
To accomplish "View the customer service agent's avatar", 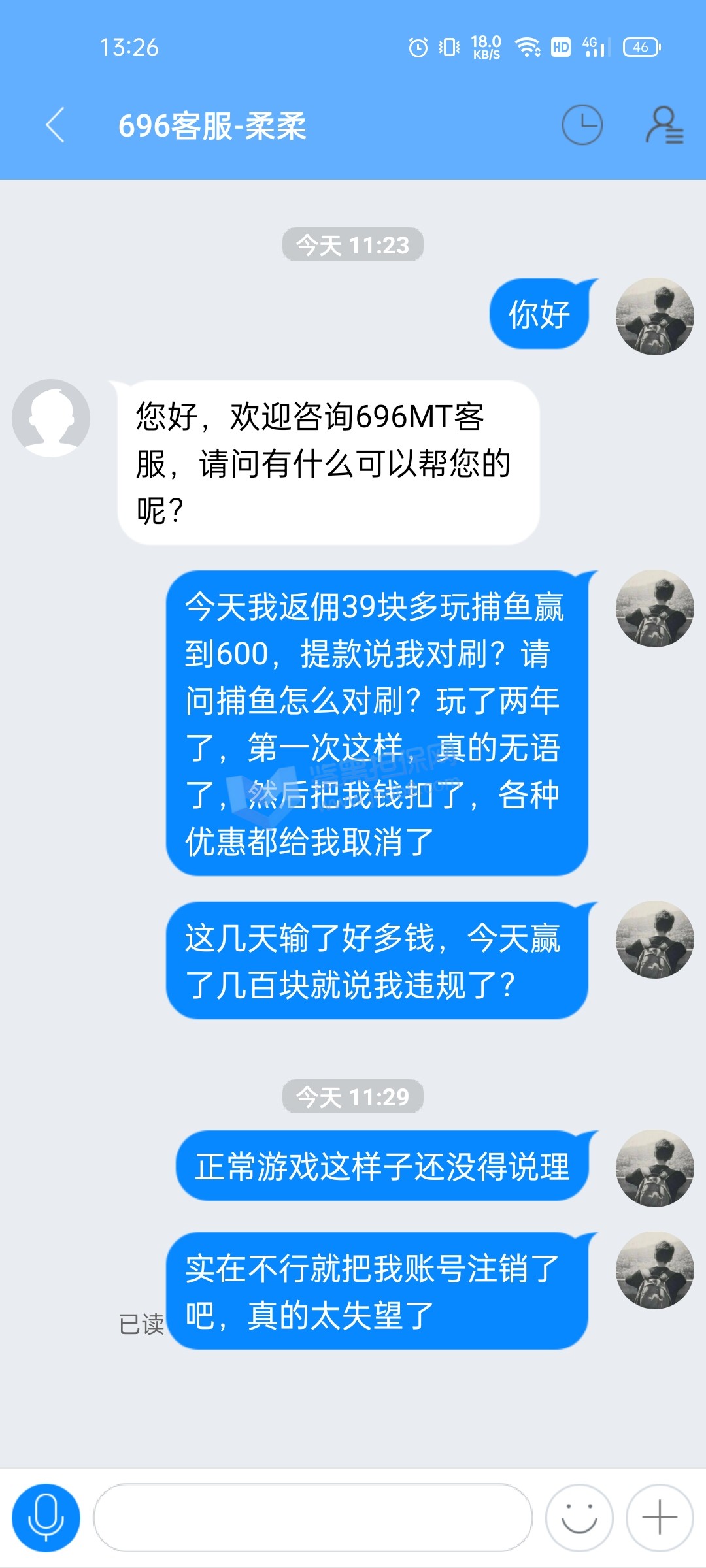I will point(51,418).
